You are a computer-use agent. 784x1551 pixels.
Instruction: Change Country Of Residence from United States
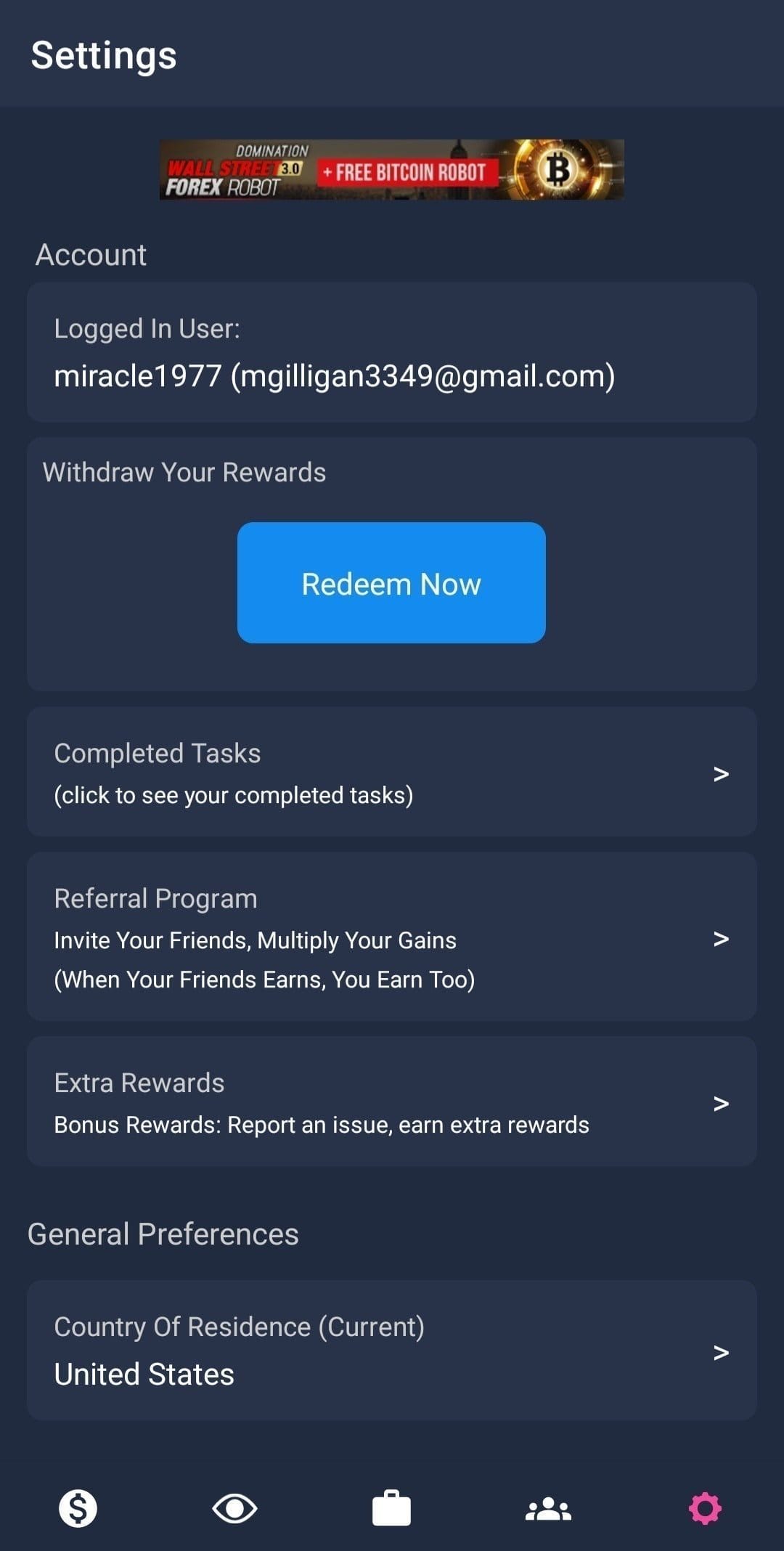coord(392,1351)
